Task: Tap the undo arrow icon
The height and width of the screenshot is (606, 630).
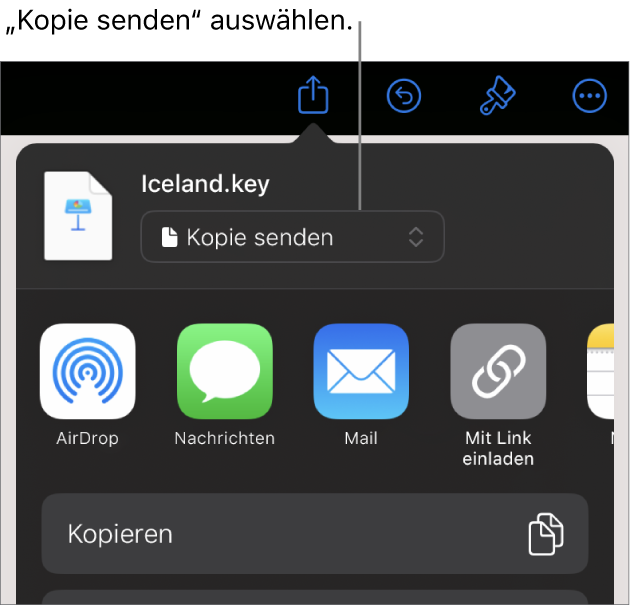Action: (x=404, y=96)
